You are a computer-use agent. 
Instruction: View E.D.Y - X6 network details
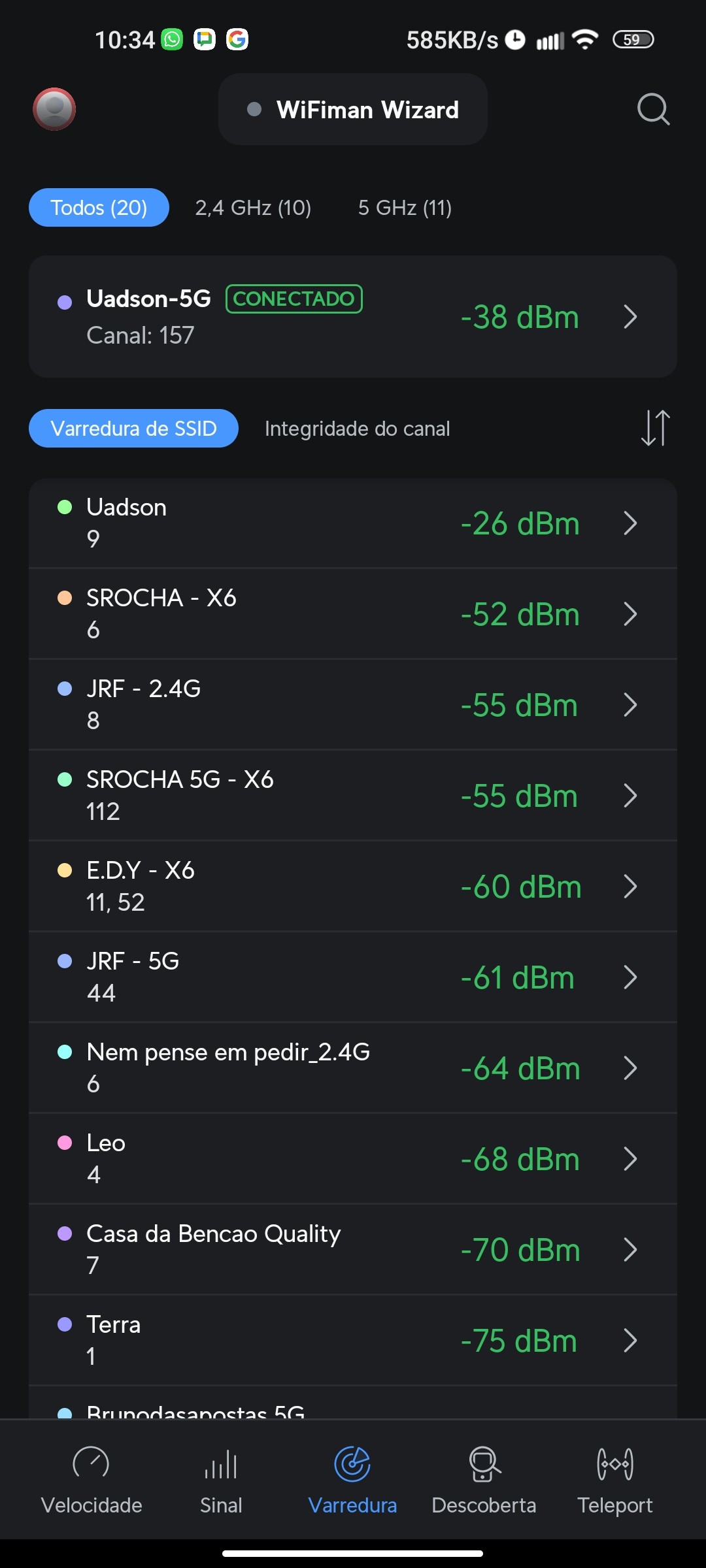(x=353, y=887)
